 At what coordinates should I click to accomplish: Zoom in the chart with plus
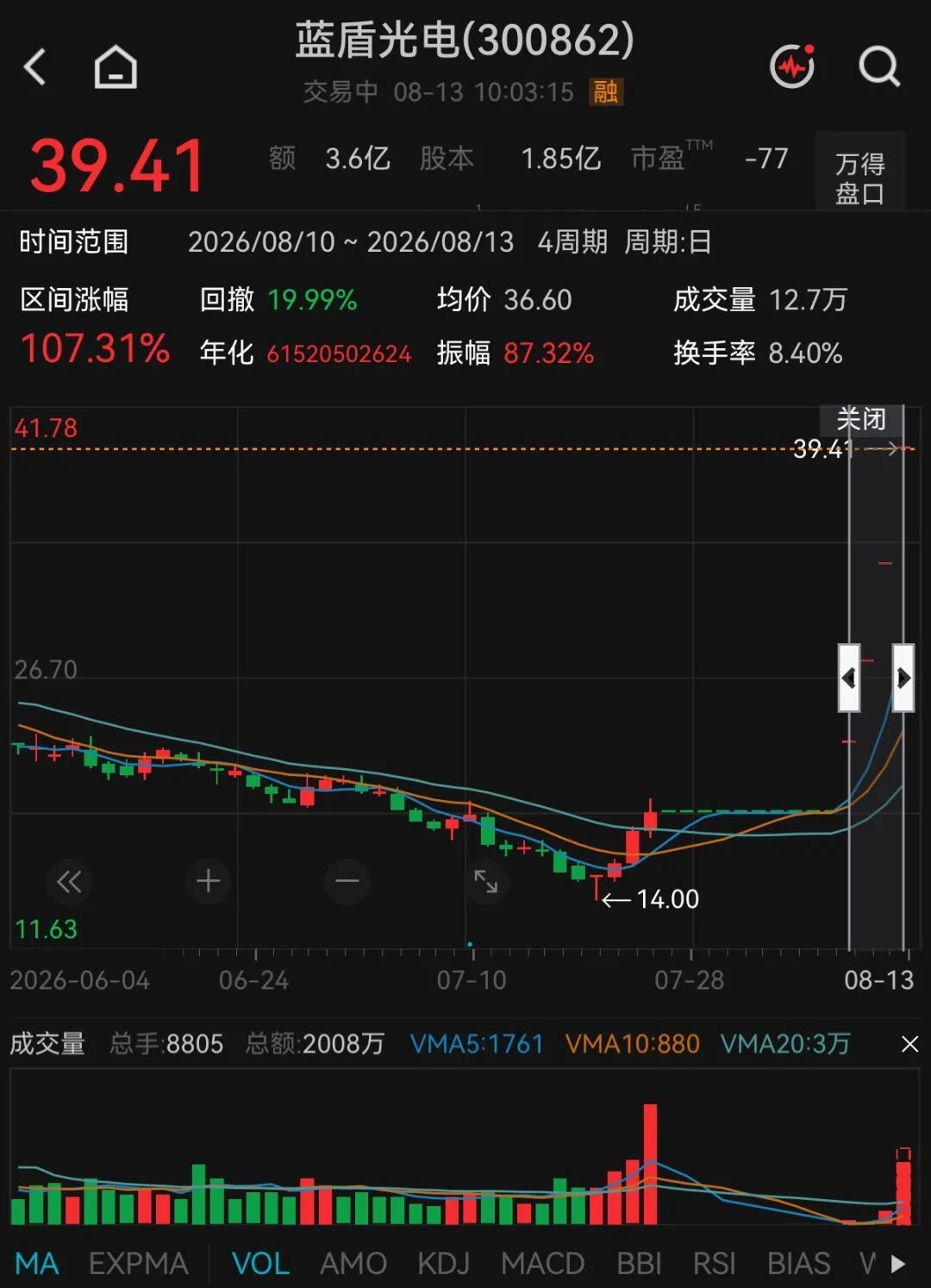tap(208, 881)
